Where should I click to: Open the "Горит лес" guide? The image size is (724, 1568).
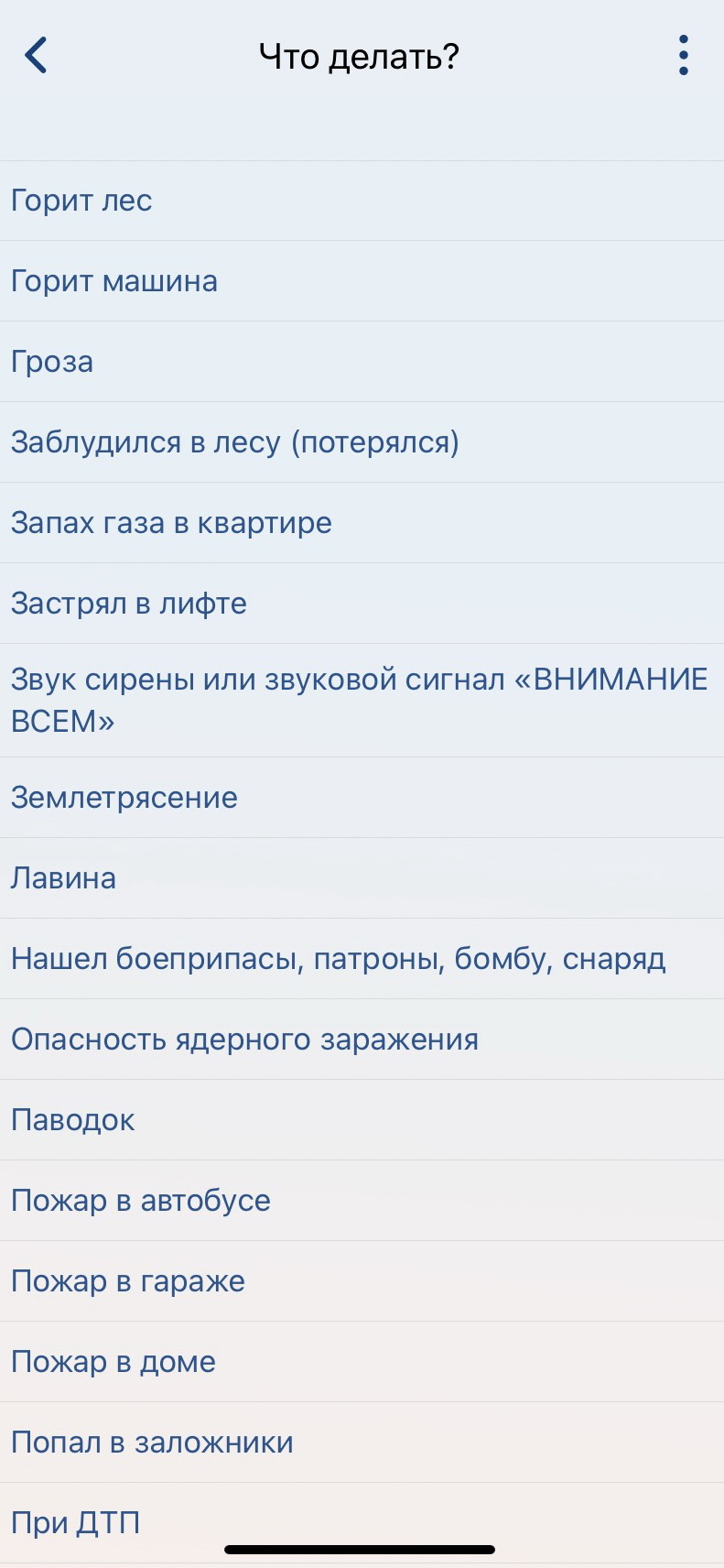(x=362, y=201)
